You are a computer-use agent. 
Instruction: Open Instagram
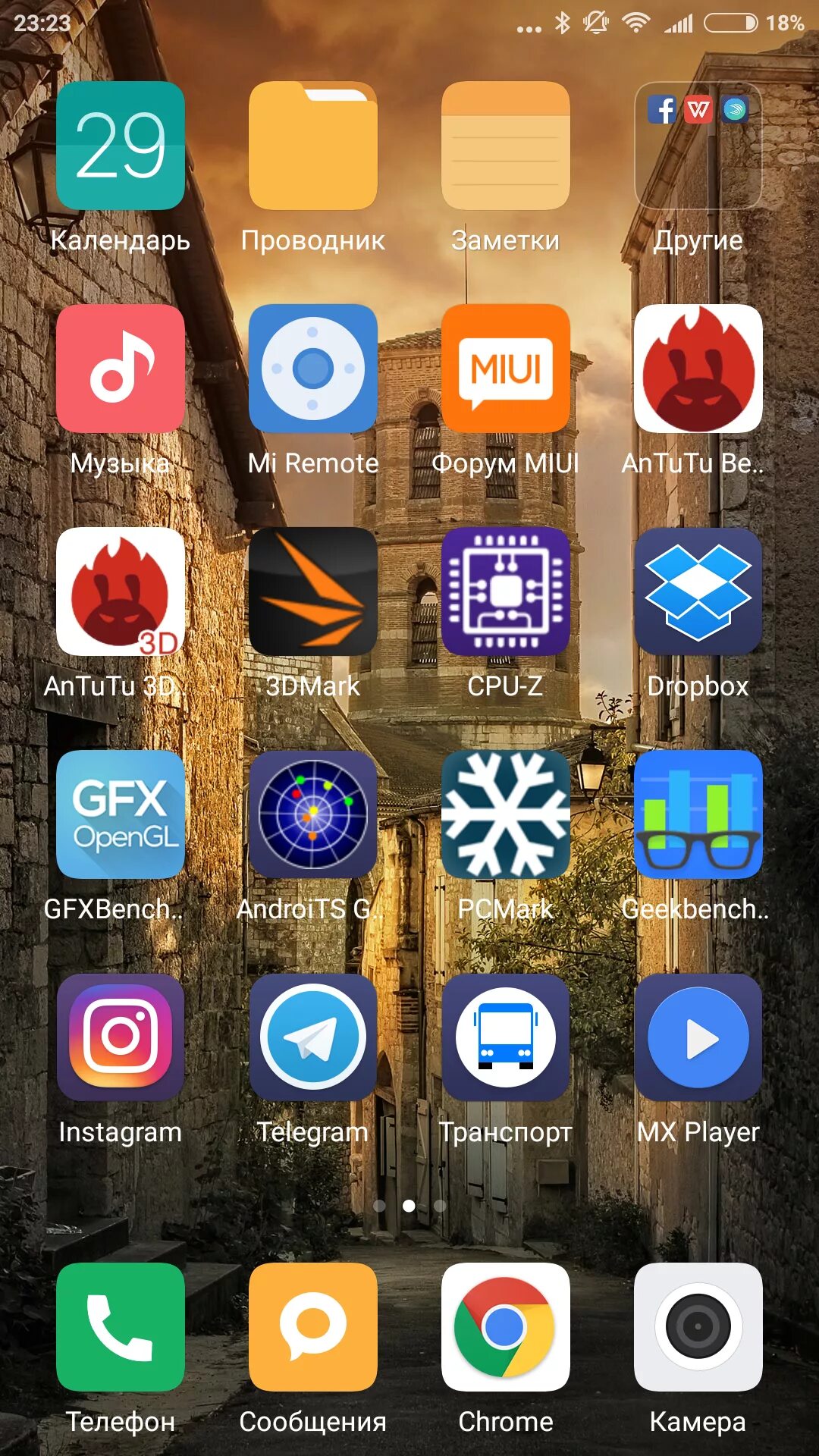click(121, 1037)
